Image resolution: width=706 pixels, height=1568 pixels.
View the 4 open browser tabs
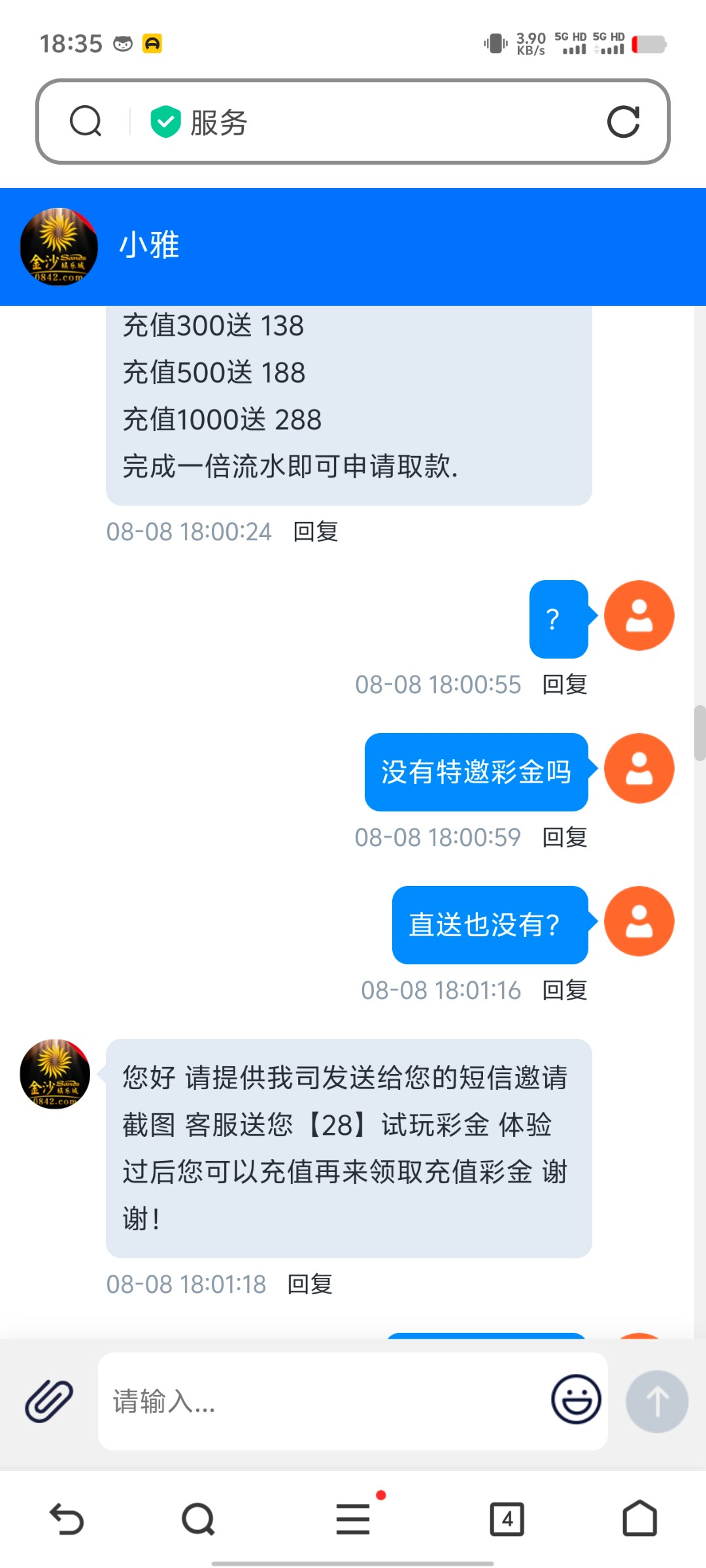click(507, 1519)
